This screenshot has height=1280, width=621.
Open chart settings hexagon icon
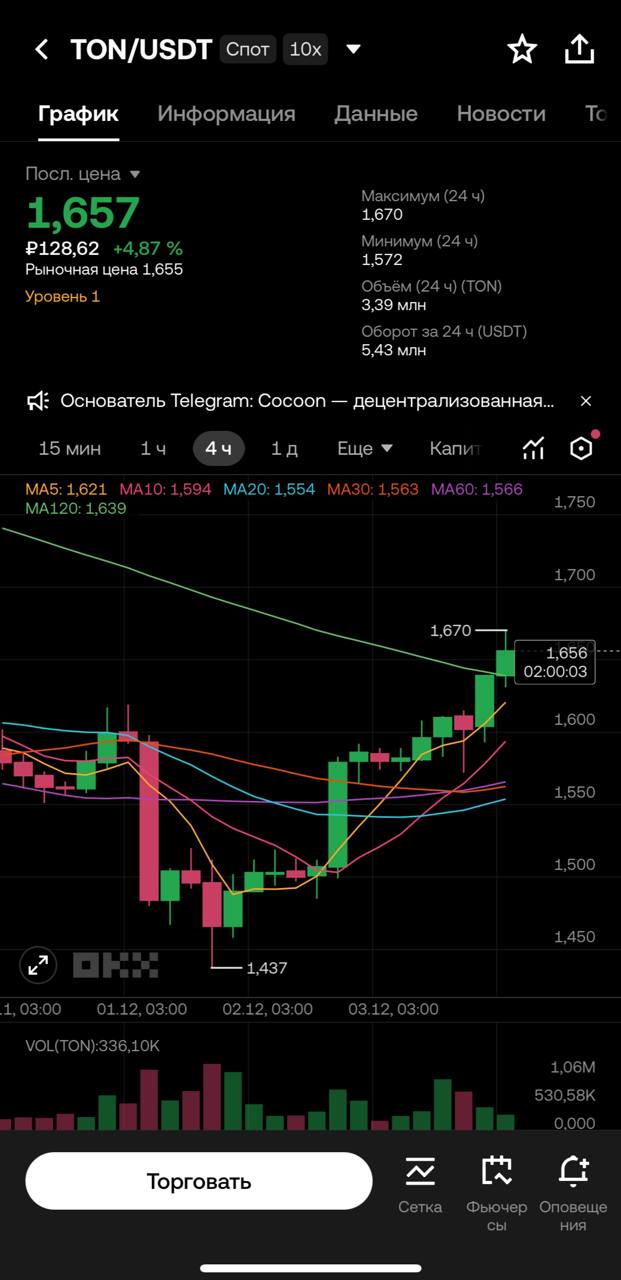point(581,448)
